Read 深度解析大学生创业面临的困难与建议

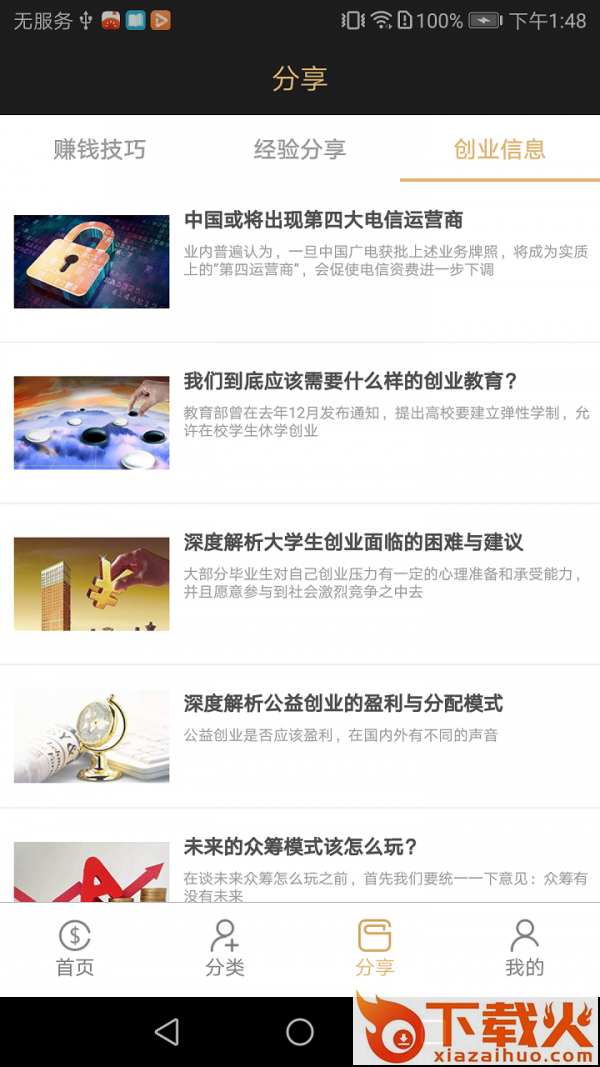(353, 543)
